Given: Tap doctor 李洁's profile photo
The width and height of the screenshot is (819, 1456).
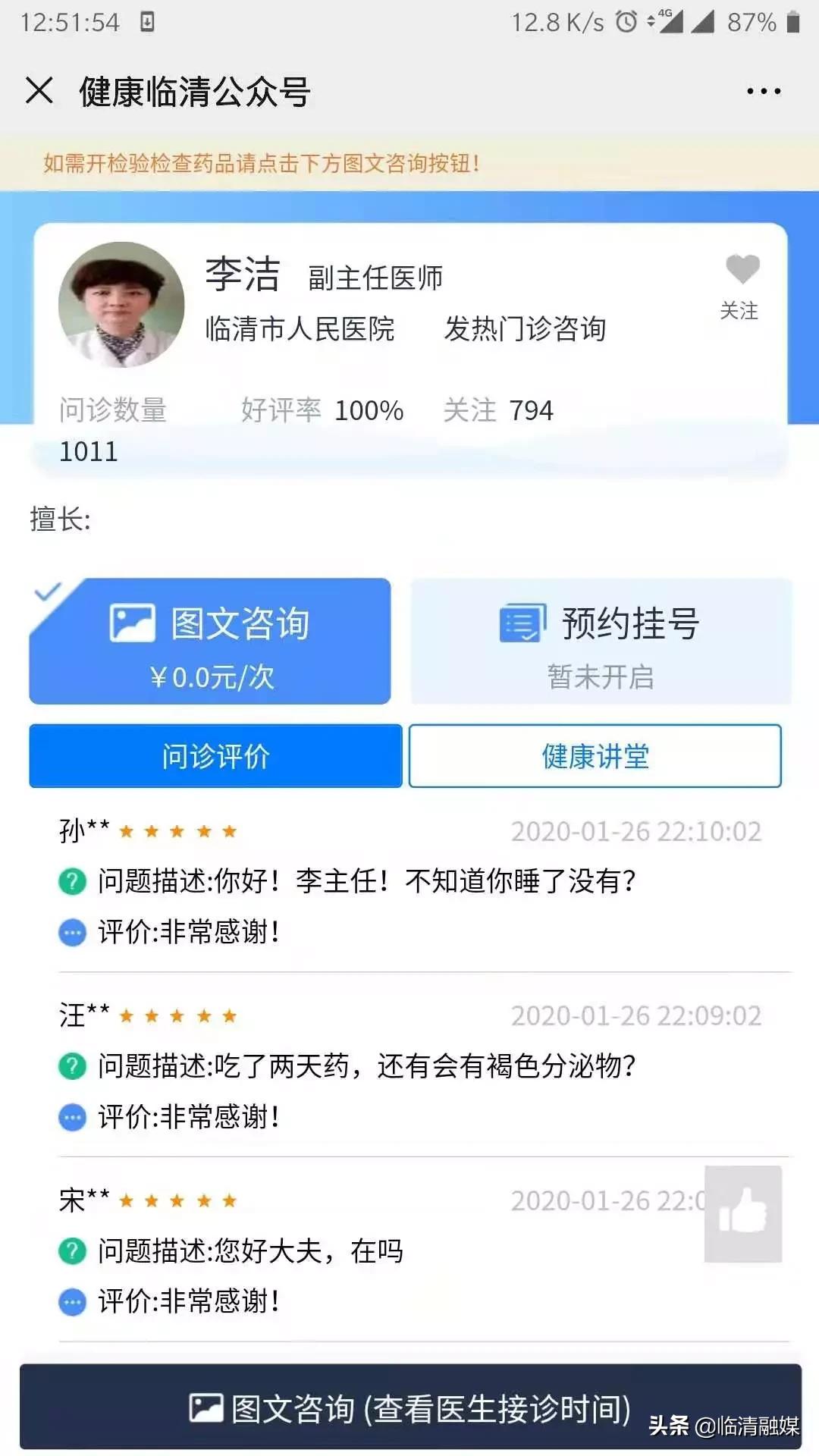Looking at the screenshot, I should coord(121,303).
